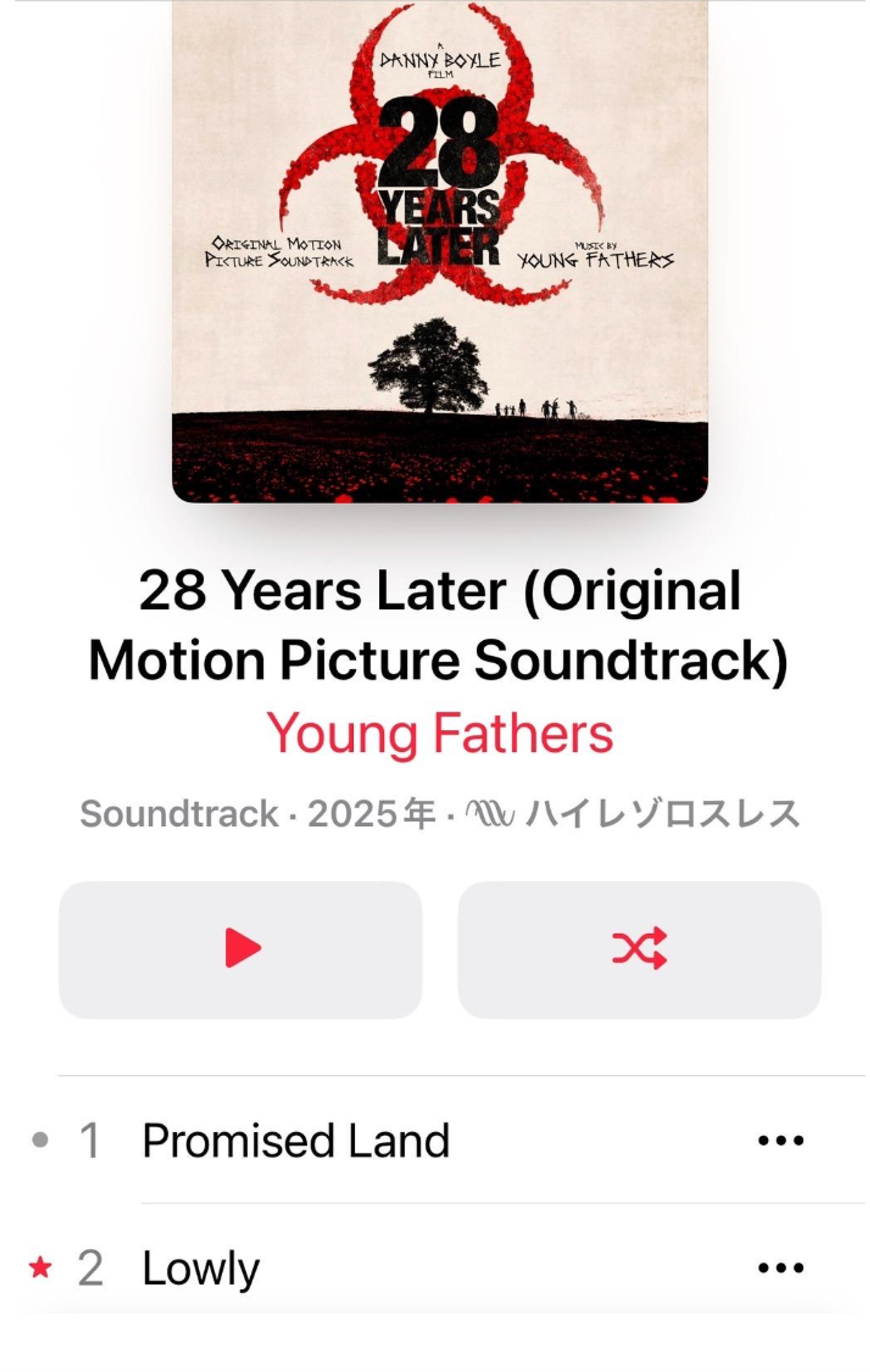Viewport: 870px width, 1372px height.
Task: Open the Young Fathers artist page
Action: 439,733
